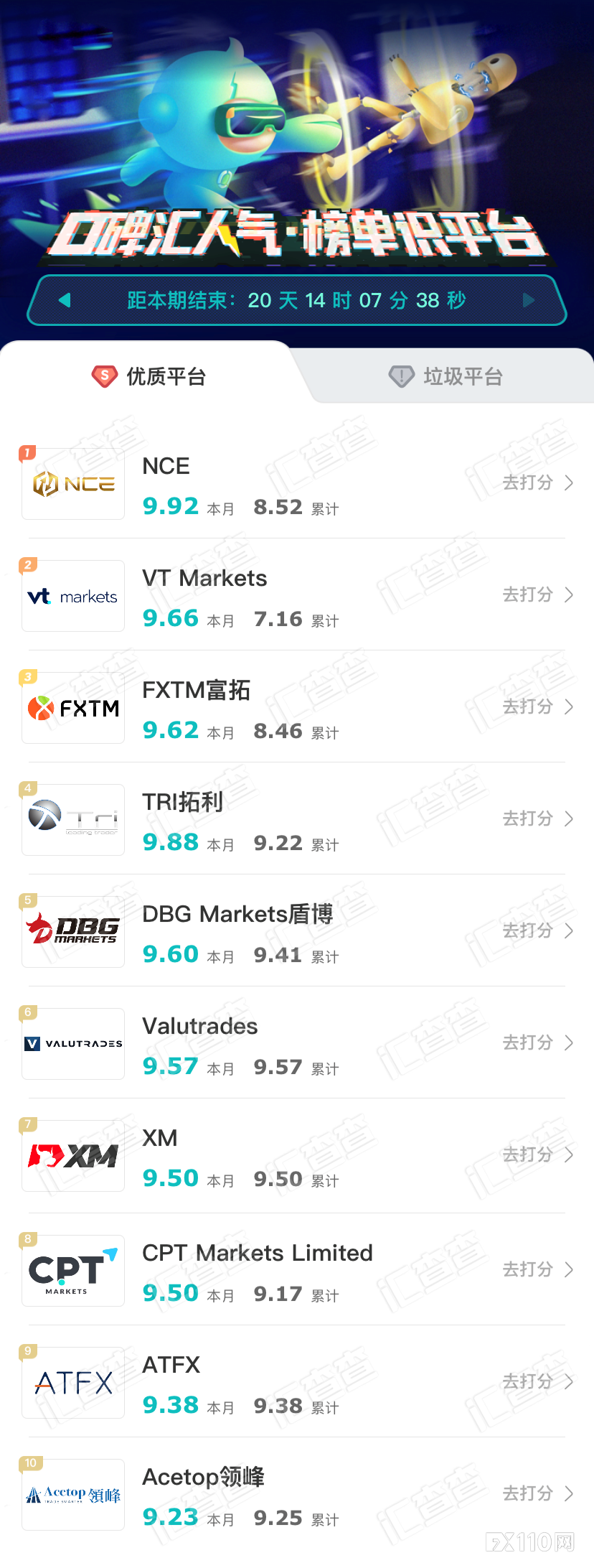The height and width of the screenshot is (1568, 594).
Task: Click the rank 1 badge on NCE
Action: pos(27,452)
